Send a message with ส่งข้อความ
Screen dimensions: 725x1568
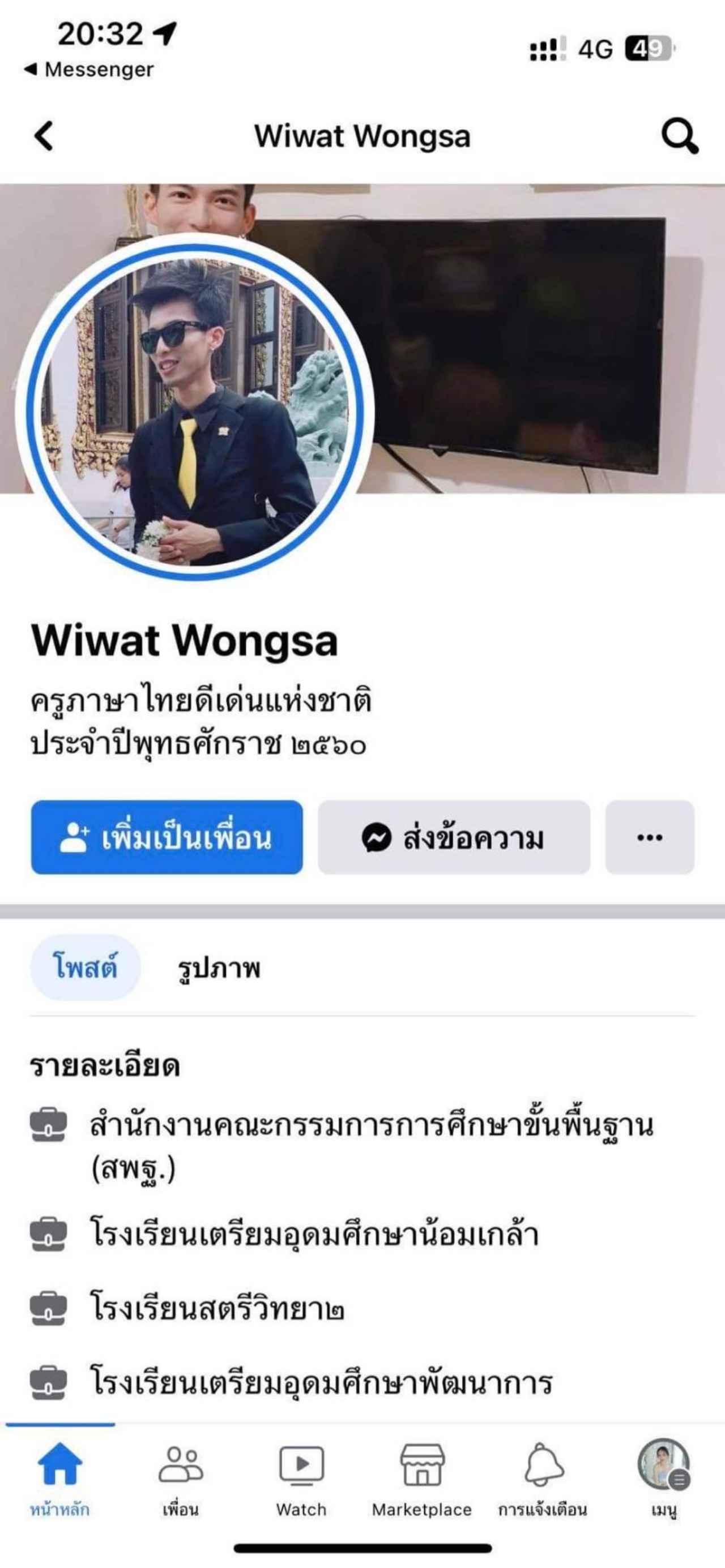click(454, 838)
